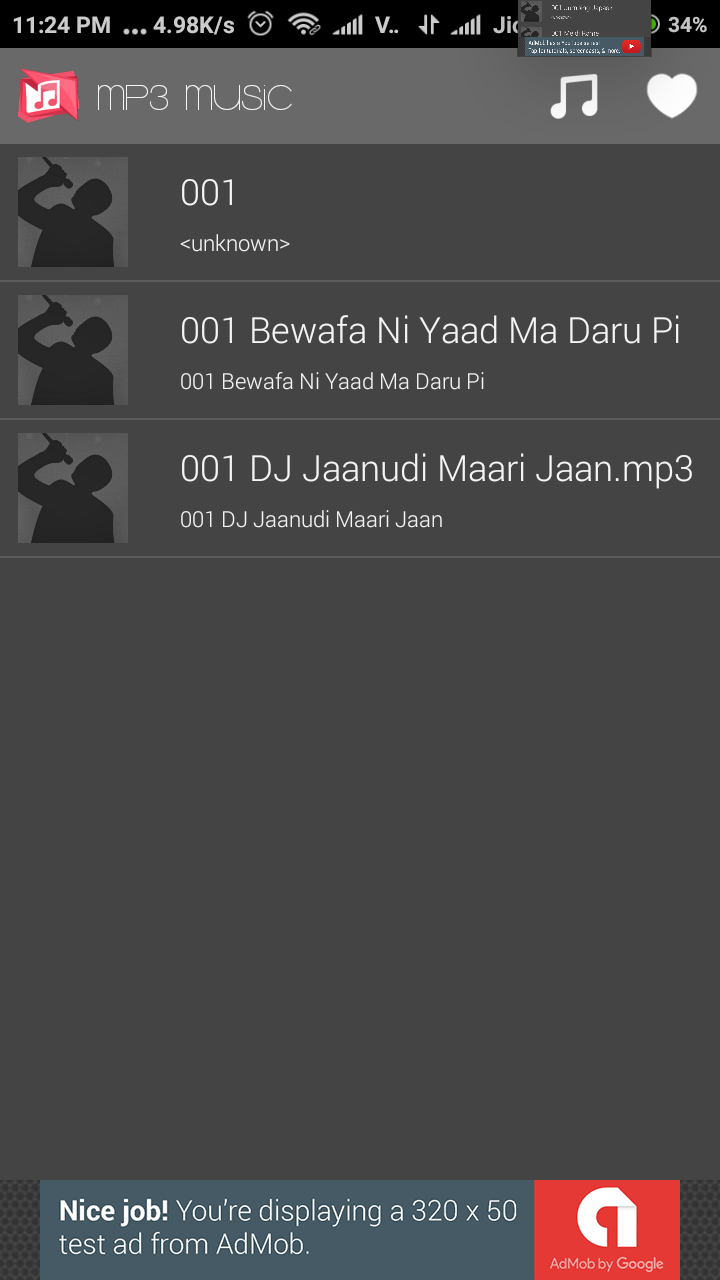Open the music note songs list
The width and height of the screenshot is (720, 1280).
click(574, 97)
